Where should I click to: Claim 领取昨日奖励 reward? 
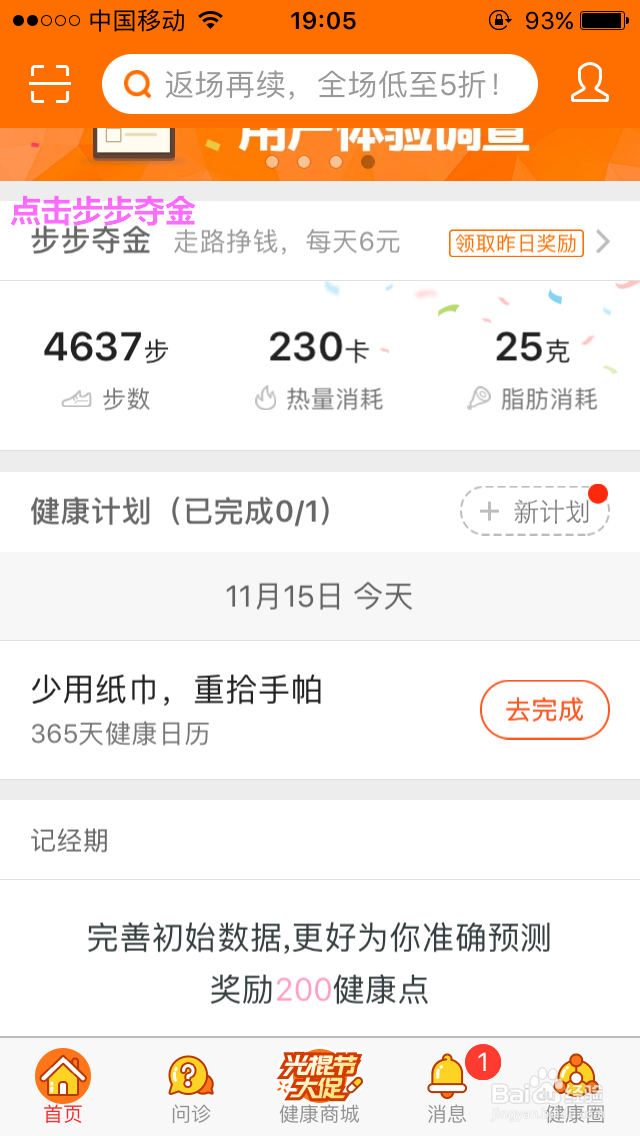(x=516, y=243)
